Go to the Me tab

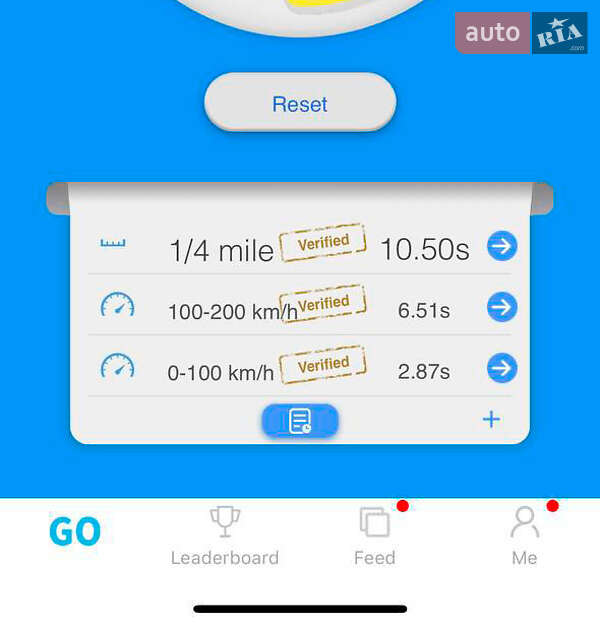point(524,537)
